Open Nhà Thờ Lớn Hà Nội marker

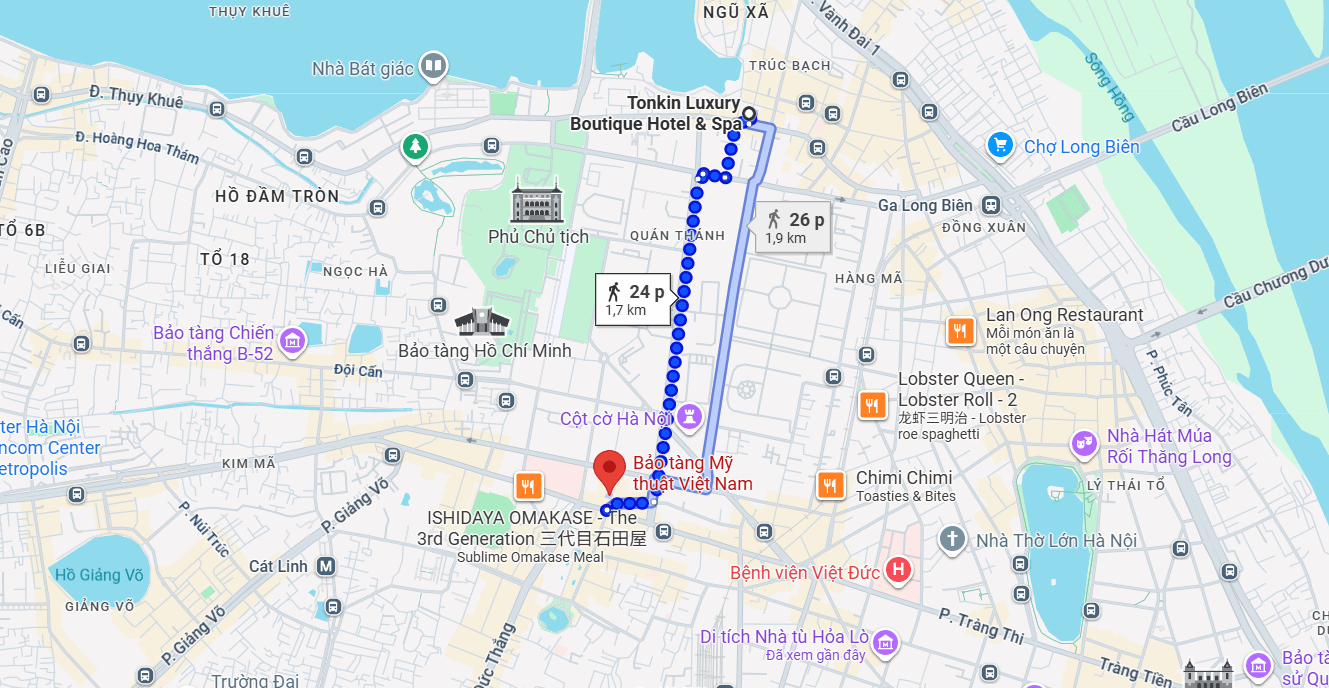point(952,540)
